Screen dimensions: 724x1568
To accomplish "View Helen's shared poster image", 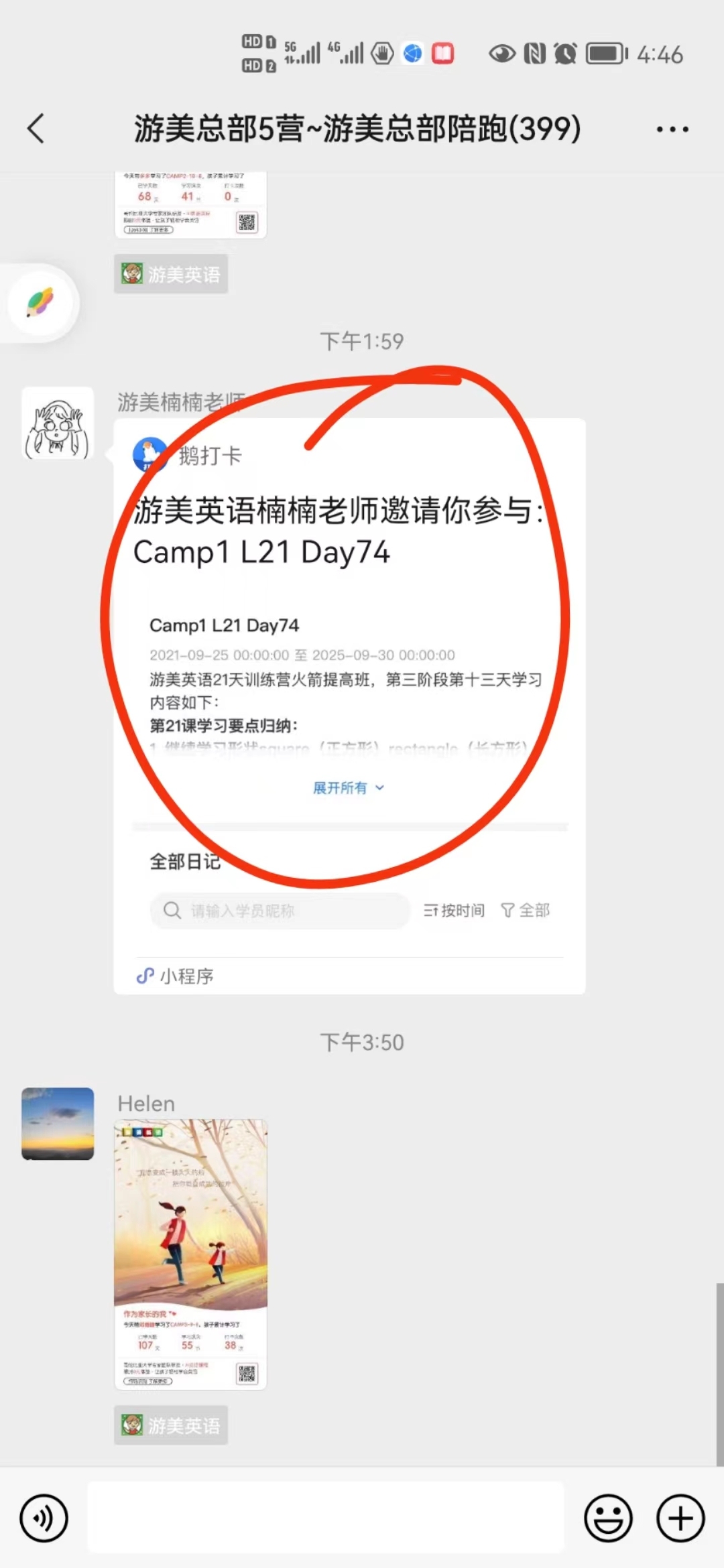I will click(190, 1254).
